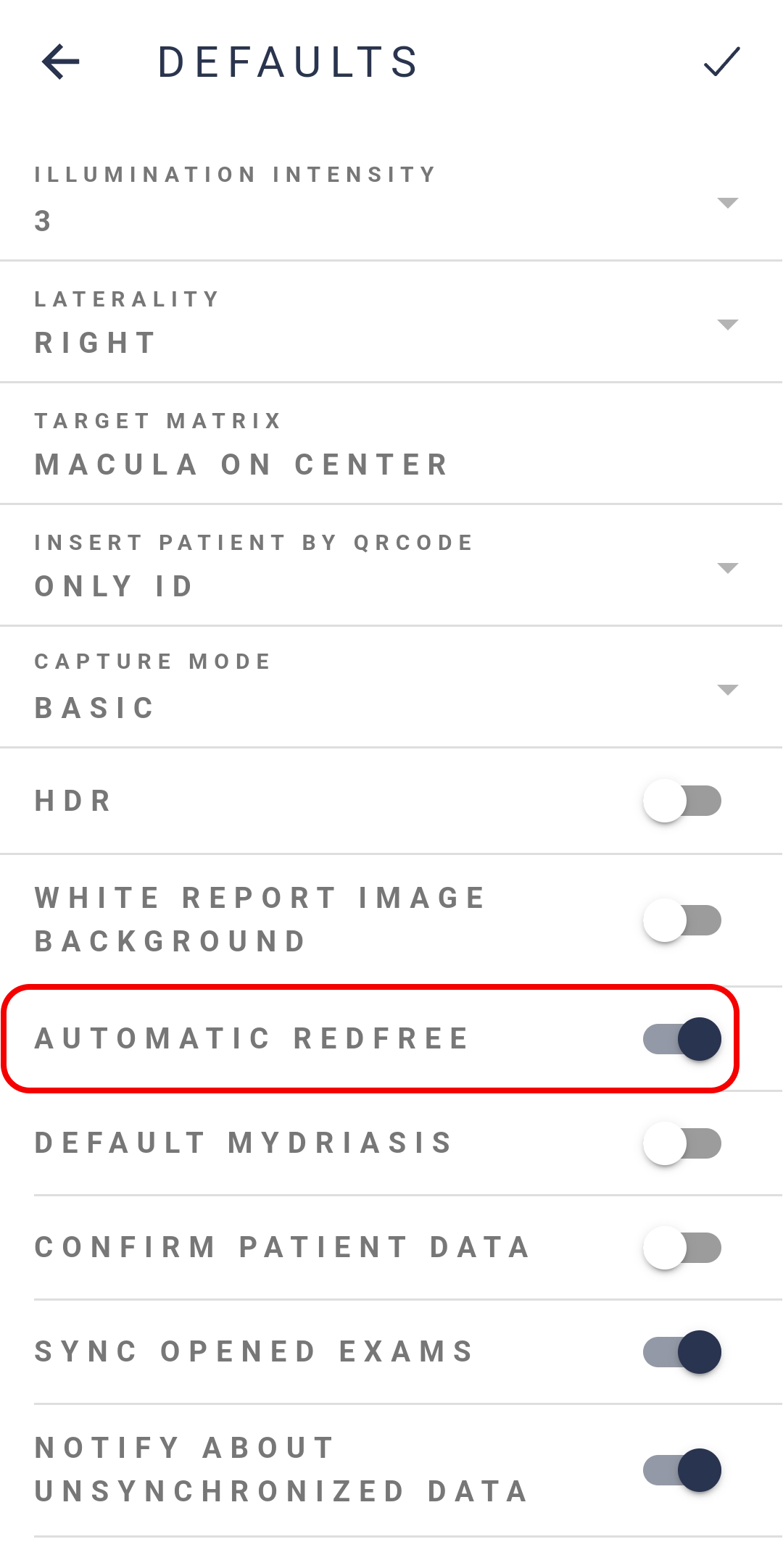783x1568 pixels.
Task: Open the Illumination Intensity dropdown
Action: 391,201
